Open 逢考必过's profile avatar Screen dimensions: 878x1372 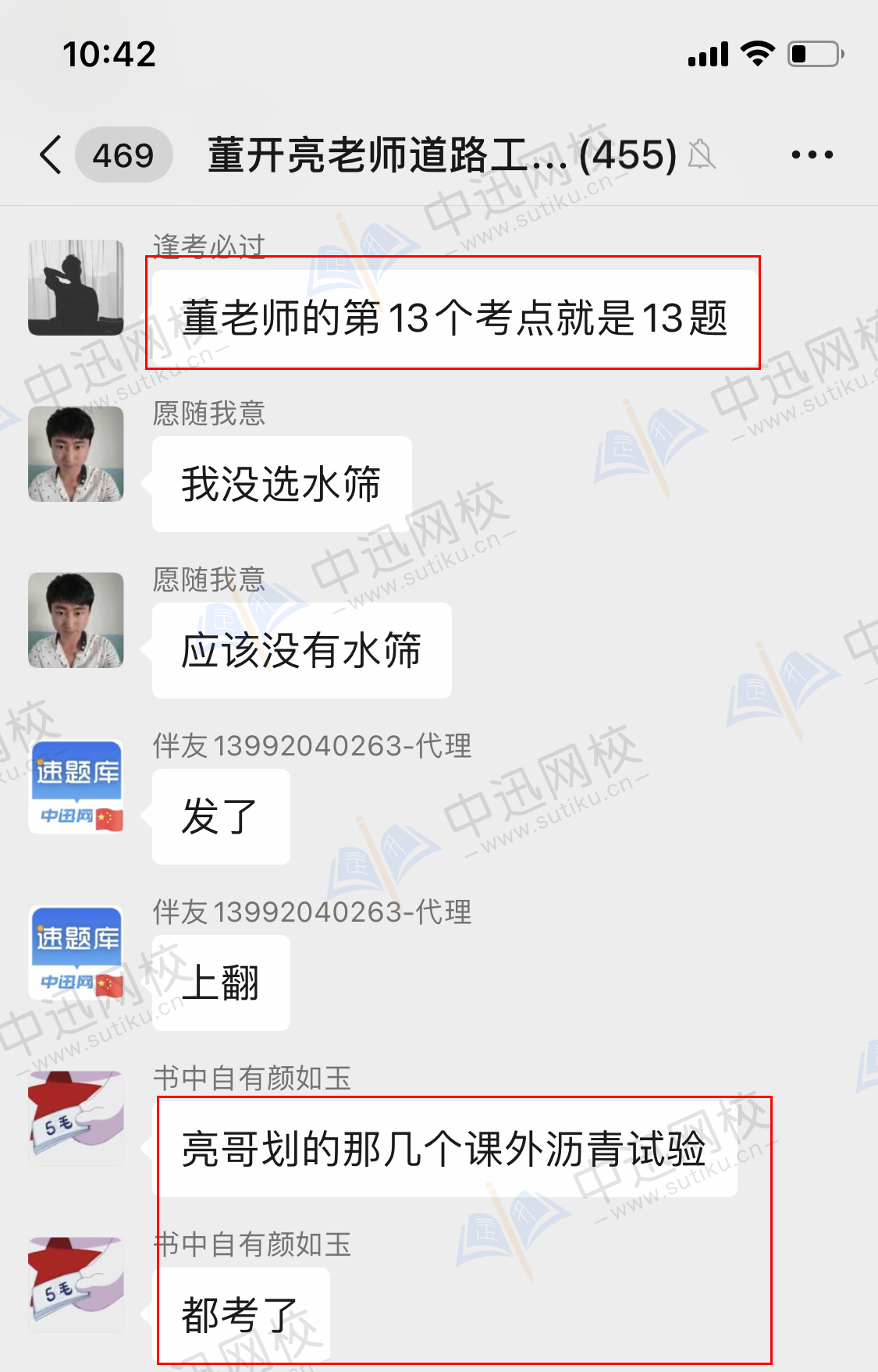[76, 288]
